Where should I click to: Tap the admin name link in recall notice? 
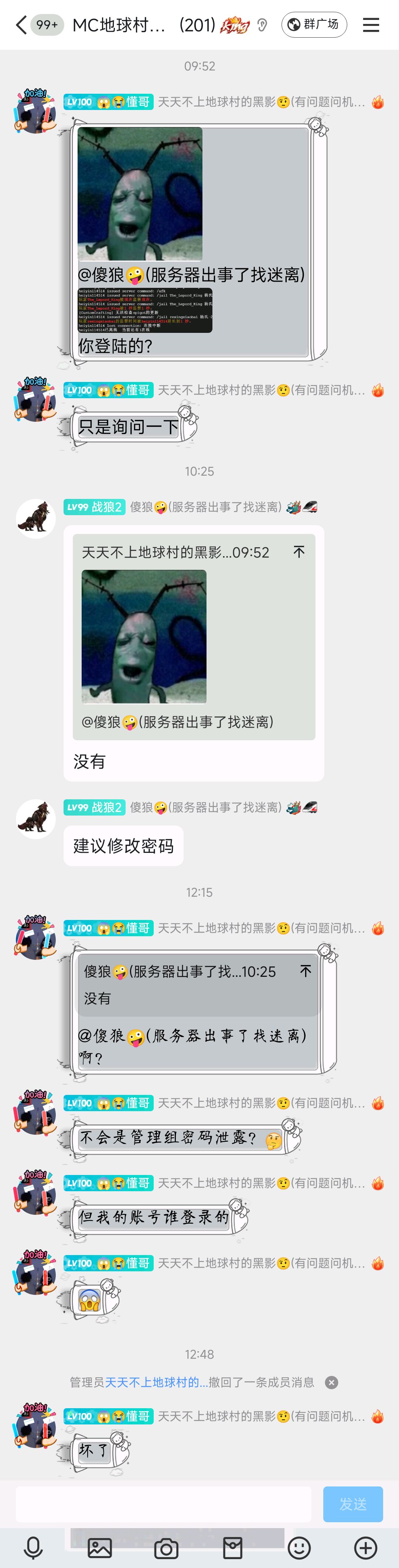point(156,1382)
